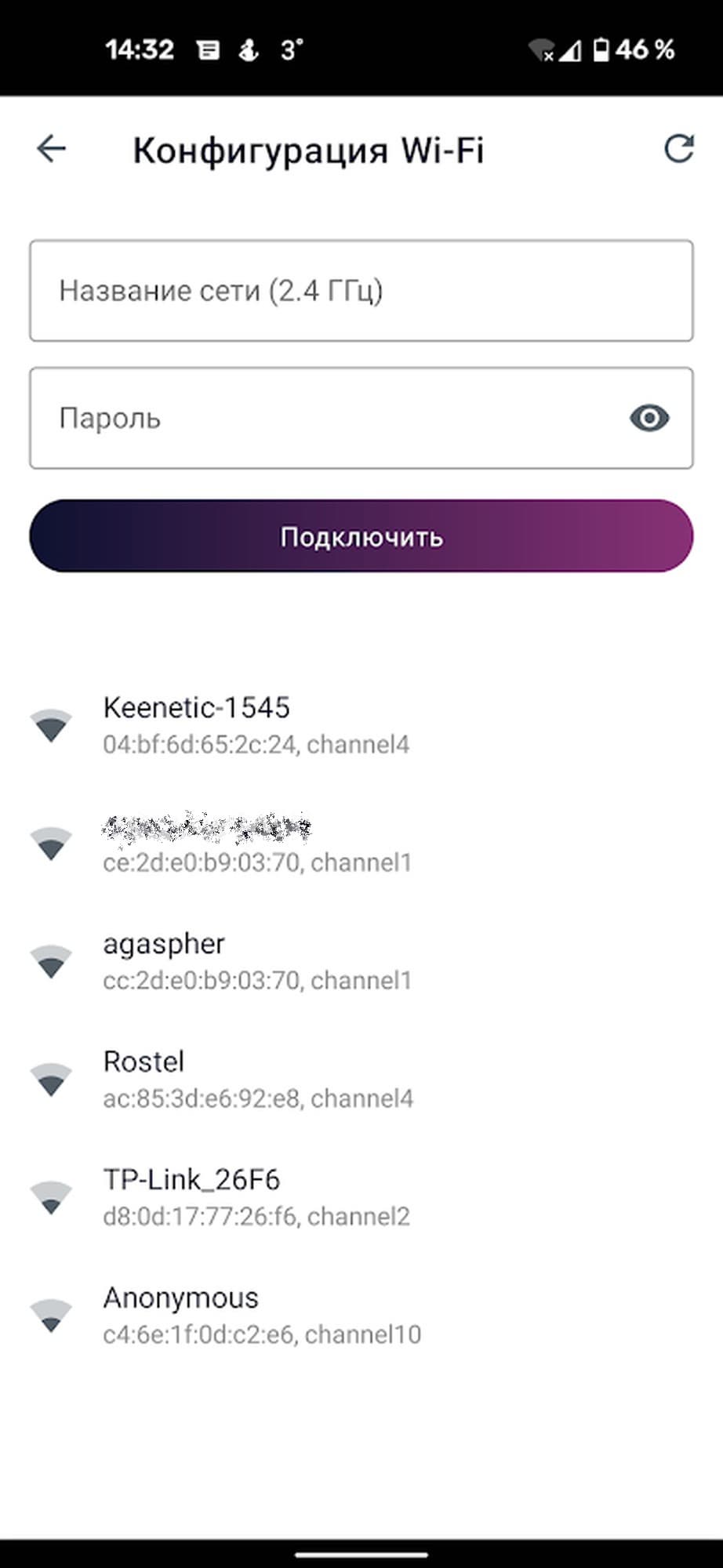Image resolution: width=723 pixels, height=1568 pixels.
Task: Toggle password visibility eye icon
Action: (649, 419)
